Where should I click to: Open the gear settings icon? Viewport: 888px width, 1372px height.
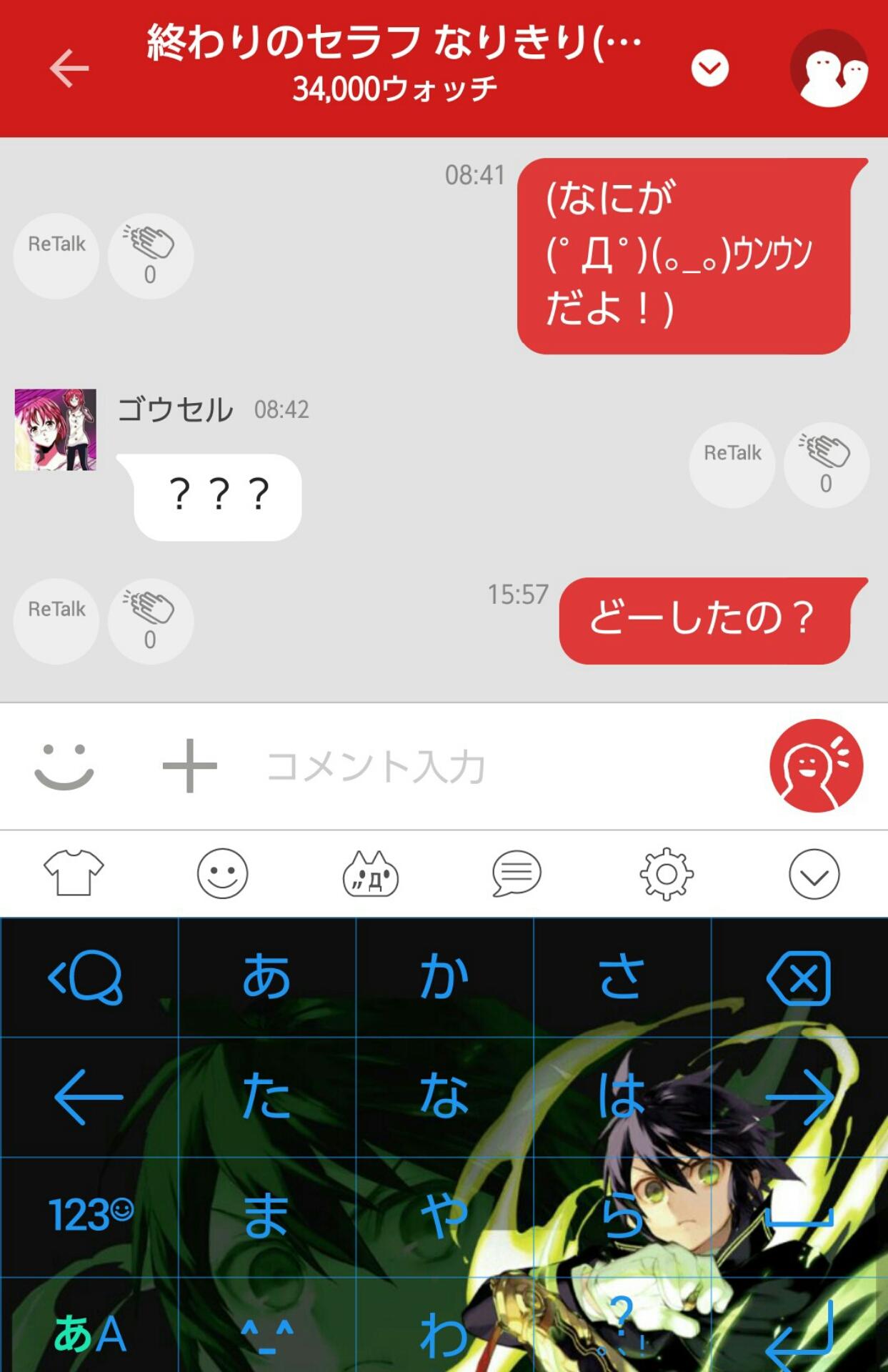(666, 873)
